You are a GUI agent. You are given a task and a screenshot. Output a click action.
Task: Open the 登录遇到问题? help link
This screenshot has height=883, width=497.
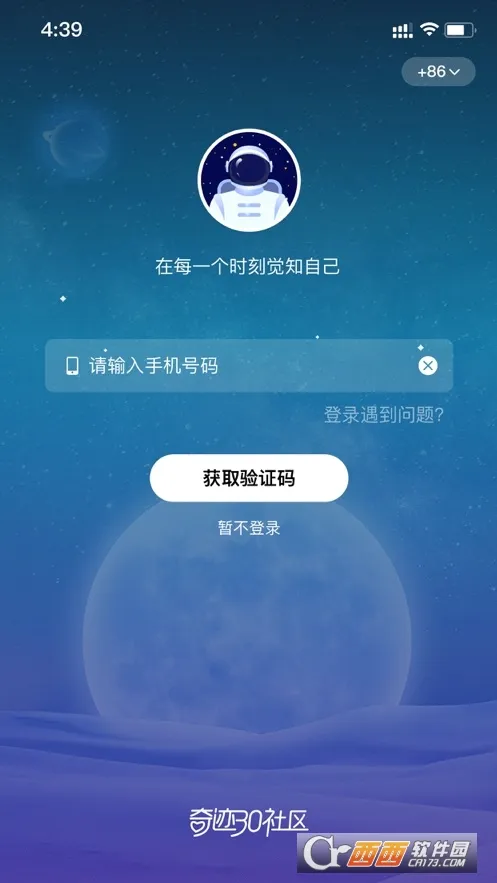[x=384, y=416]
